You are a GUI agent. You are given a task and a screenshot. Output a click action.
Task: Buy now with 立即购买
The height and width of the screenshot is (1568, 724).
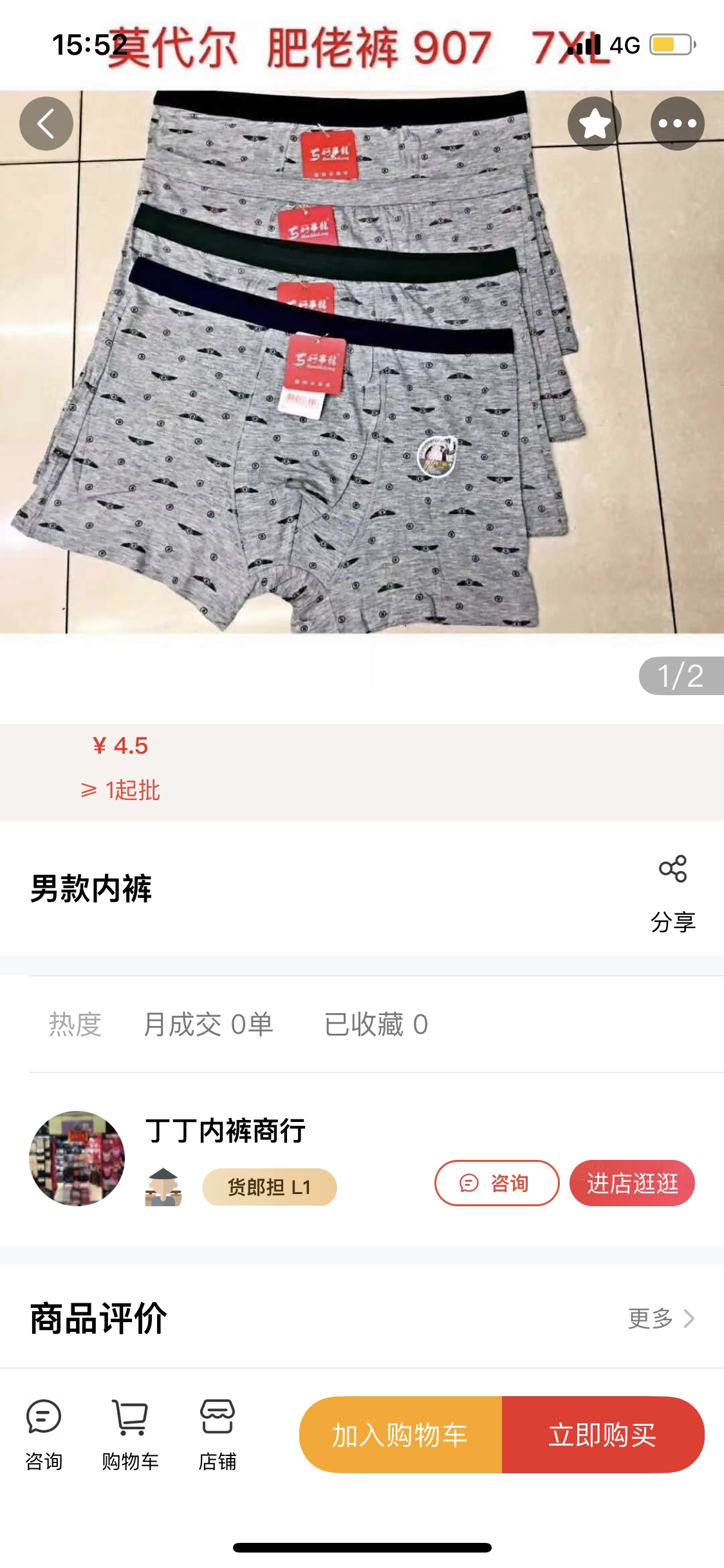pos(602,1435)
